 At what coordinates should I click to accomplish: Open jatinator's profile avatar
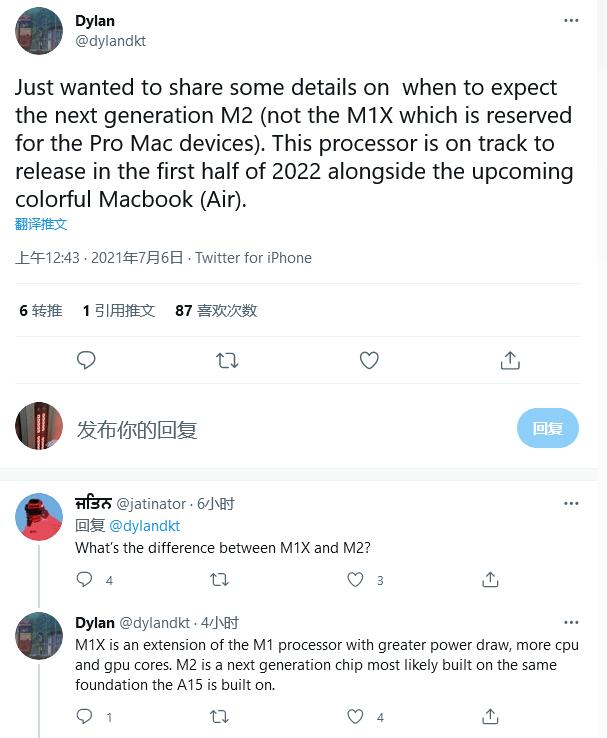tap(39, 517)
